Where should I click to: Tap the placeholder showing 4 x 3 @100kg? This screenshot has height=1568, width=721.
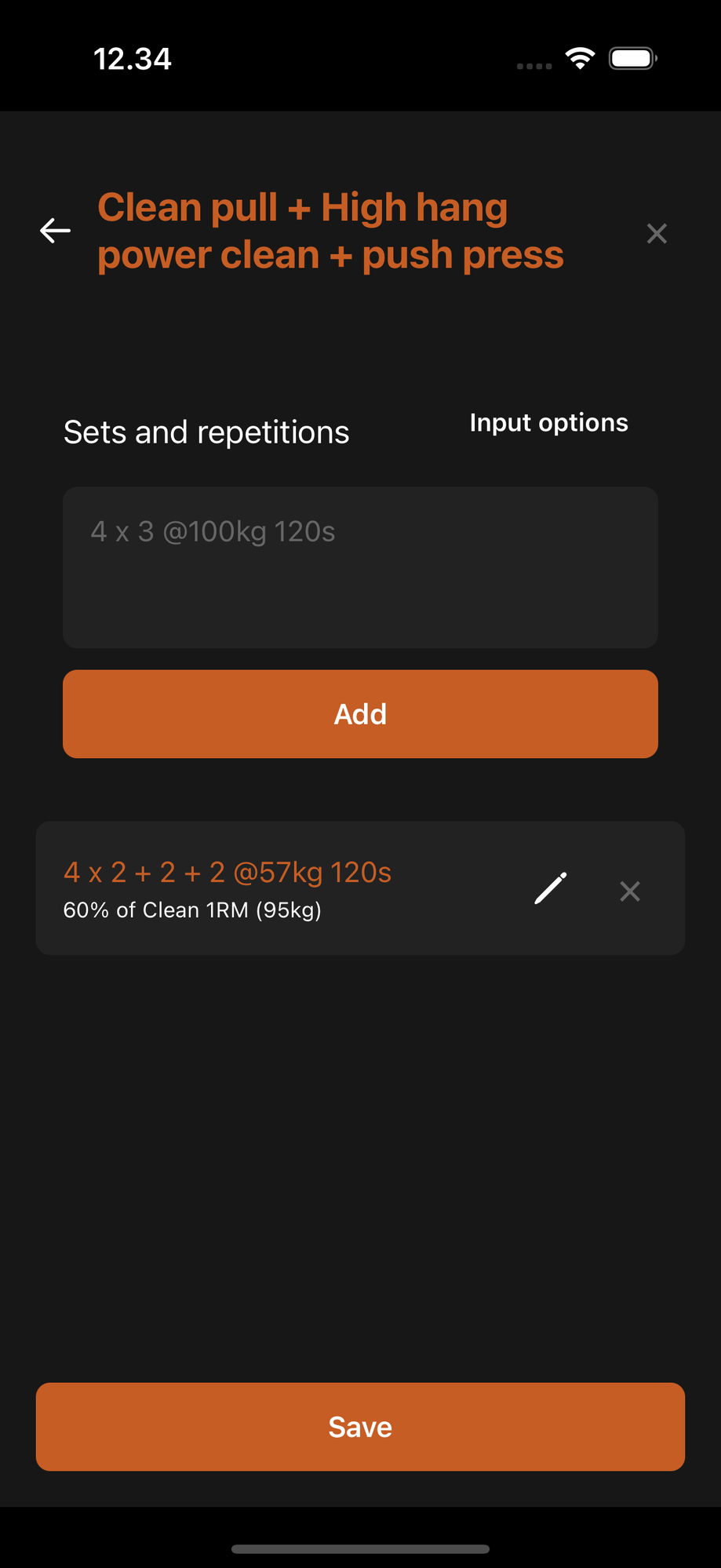[212, 531]
